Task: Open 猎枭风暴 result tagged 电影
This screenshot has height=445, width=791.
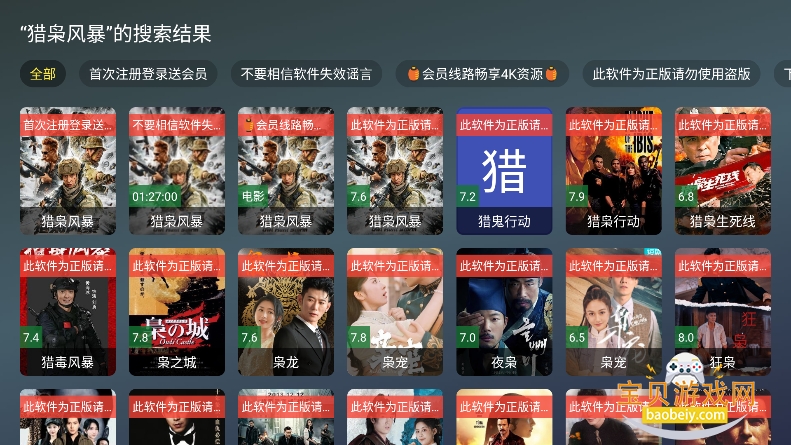Action: [x=285, y=171]
